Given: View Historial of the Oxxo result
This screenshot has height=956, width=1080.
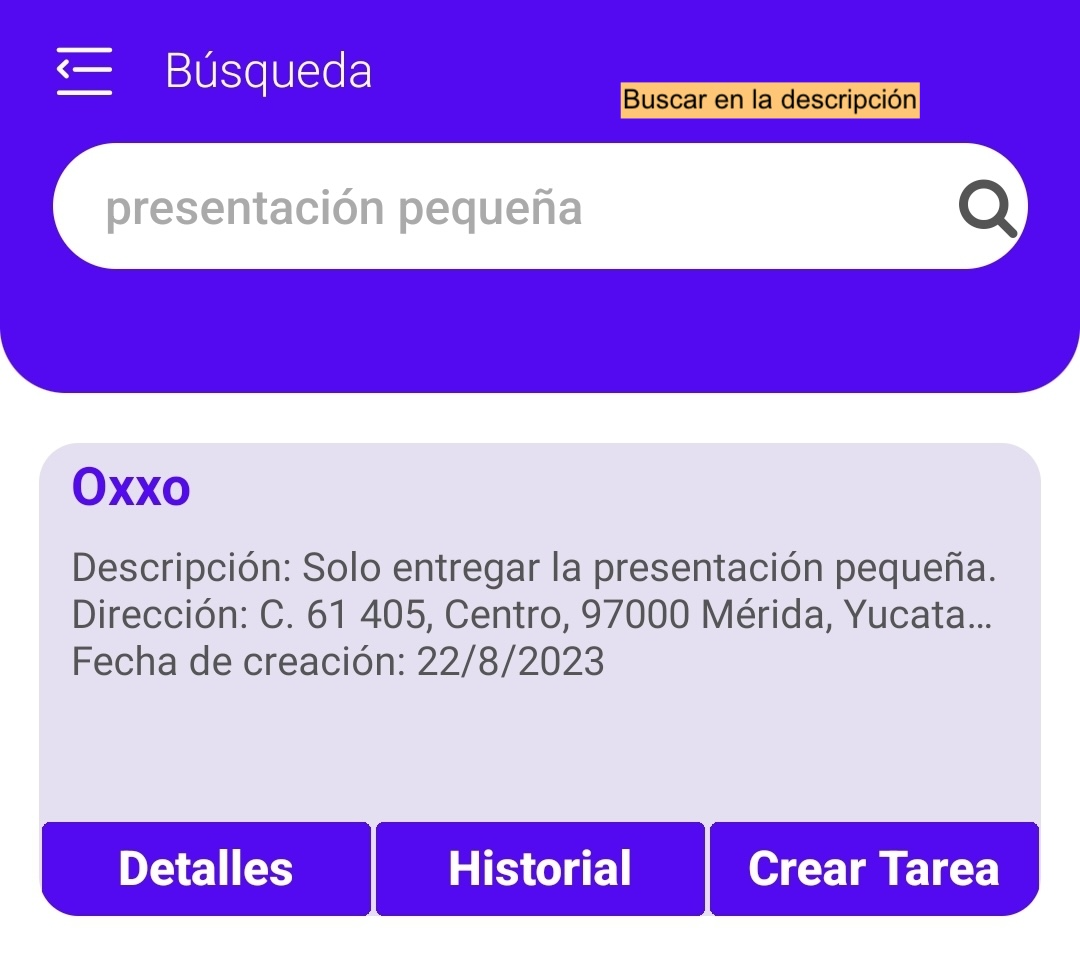Looking at the screenshot, I should point(540,868).
